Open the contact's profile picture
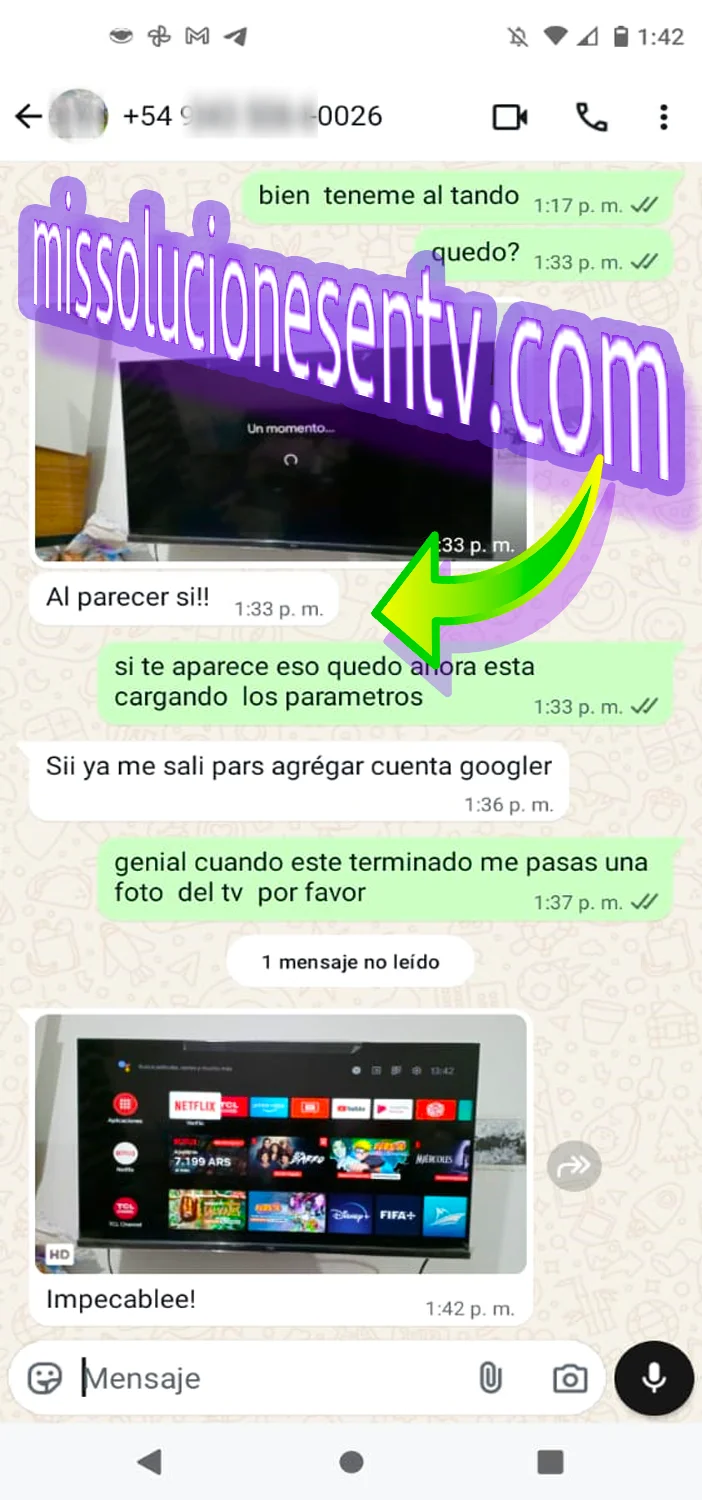Screen dimensions: 702x1500 (78, 117)
